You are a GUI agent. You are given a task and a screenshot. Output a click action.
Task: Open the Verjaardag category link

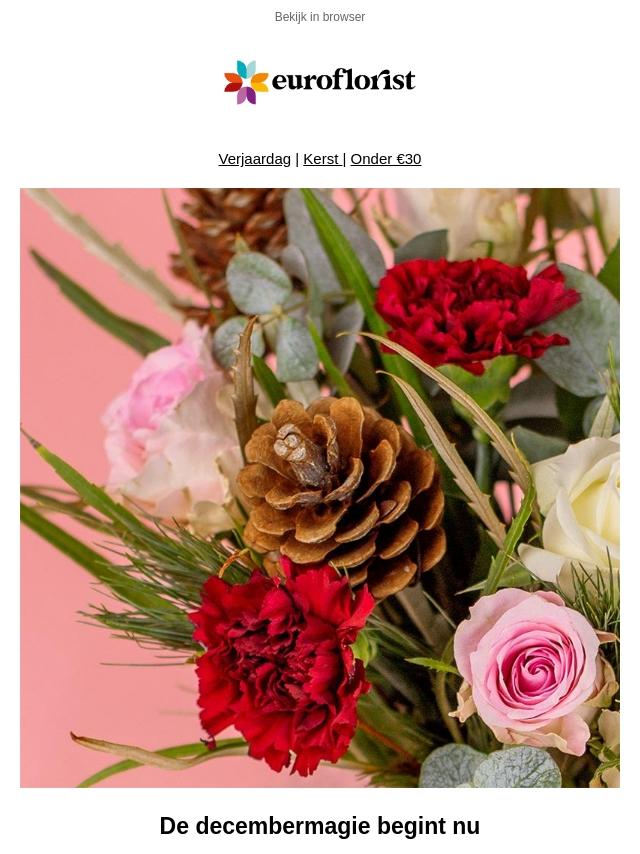pyautogui.click(x=254, y=159)
